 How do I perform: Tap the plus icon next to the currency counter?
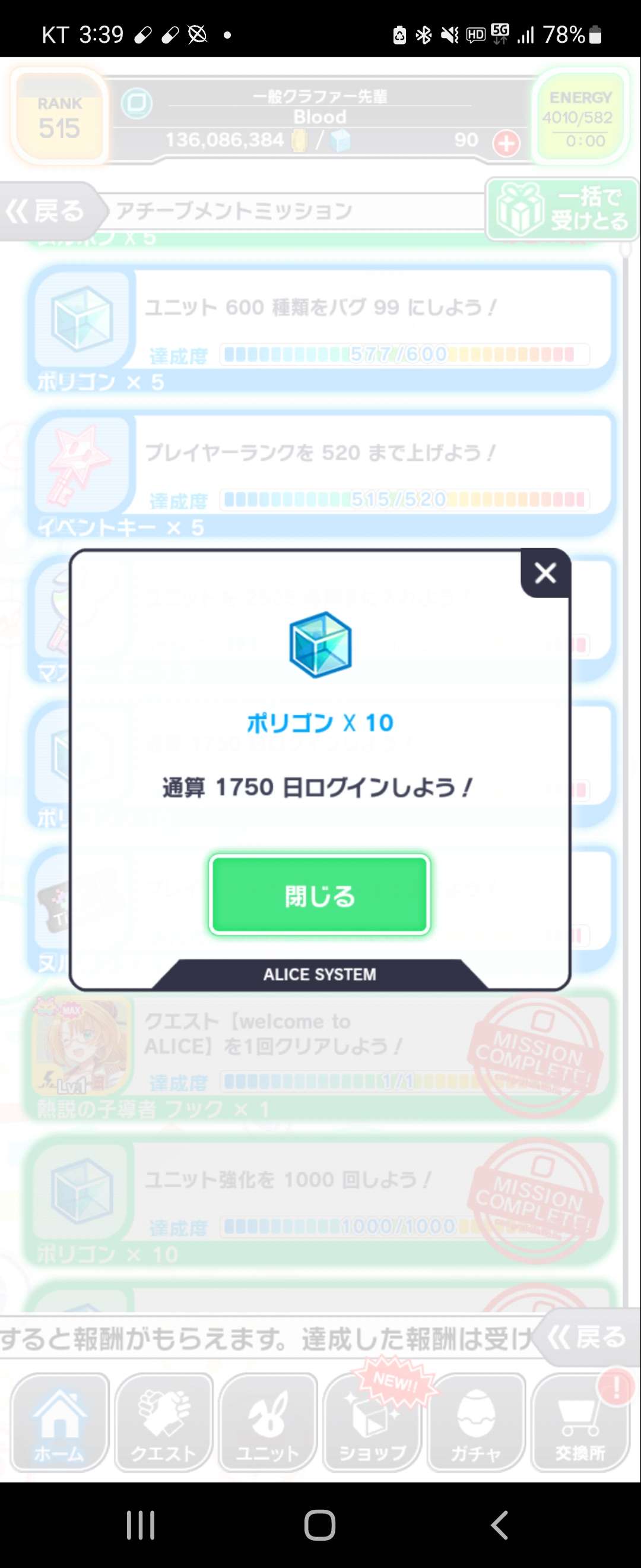click(505, 141)
